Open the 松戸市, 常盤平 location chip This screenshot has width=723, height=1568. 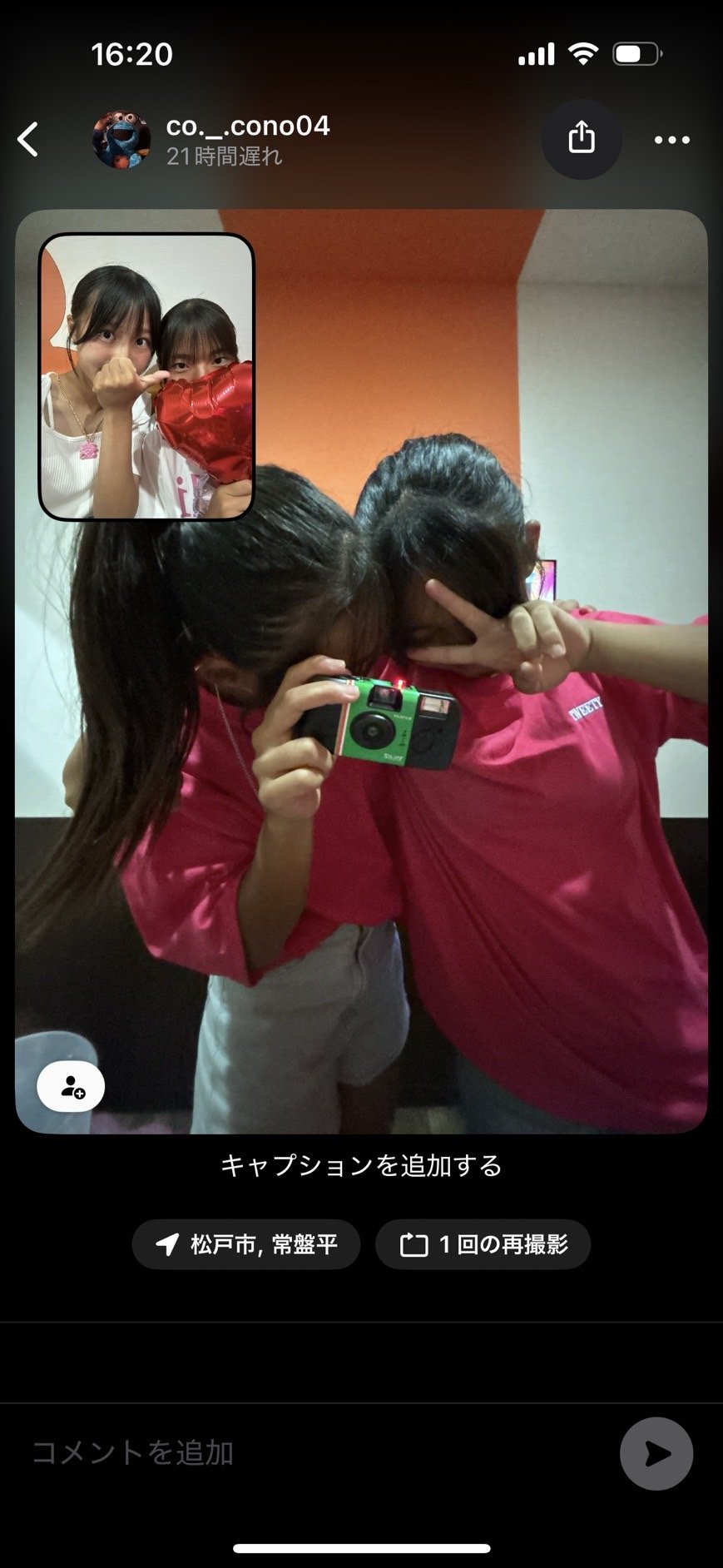click(x=246, y=1244)
